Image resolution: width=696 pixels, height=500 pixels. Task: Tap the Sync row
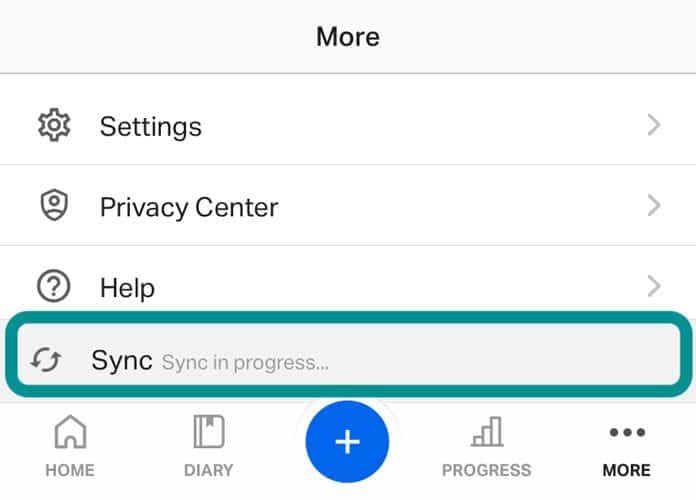point(347,360)
